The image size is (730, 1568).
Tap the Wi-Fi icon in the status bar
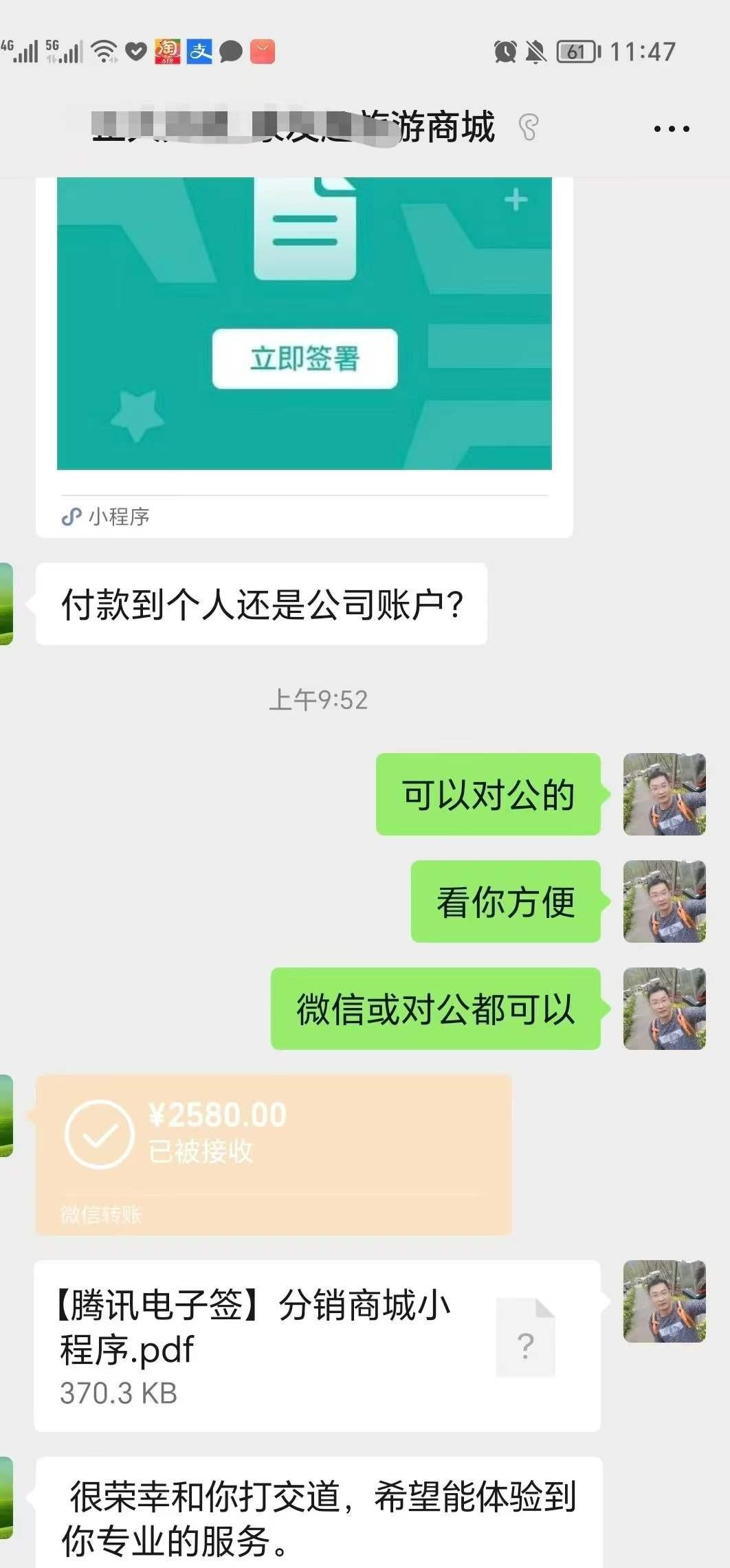tap(103, 49)
